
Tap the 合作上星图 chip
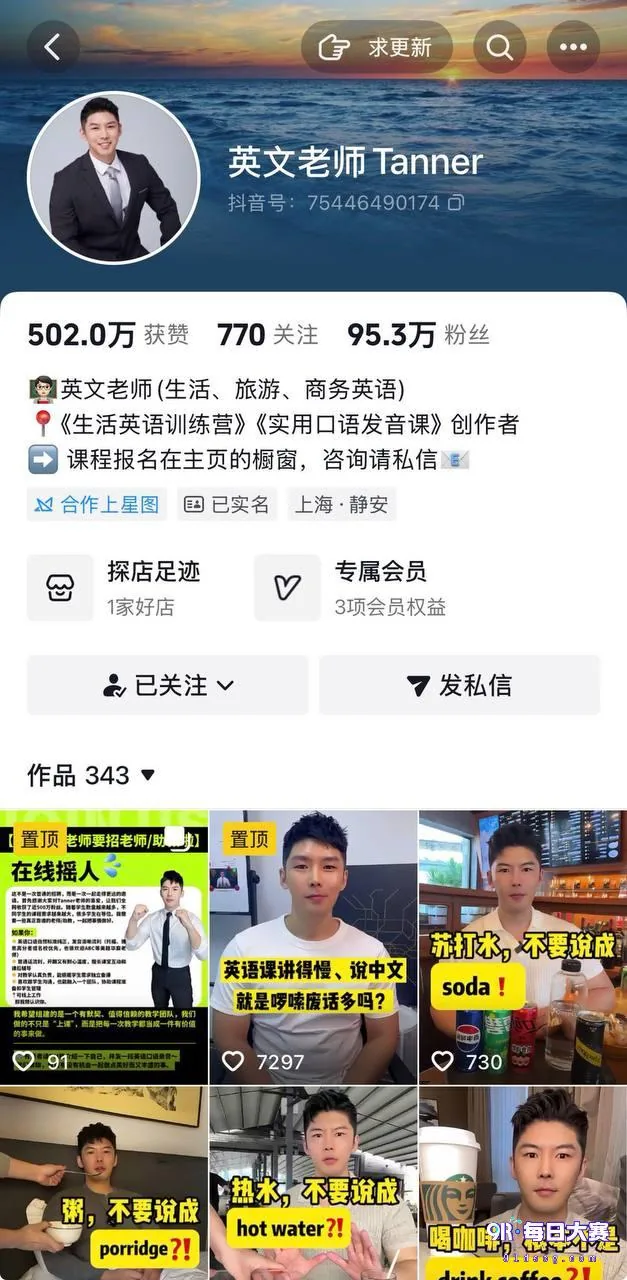tap(97, 504)
